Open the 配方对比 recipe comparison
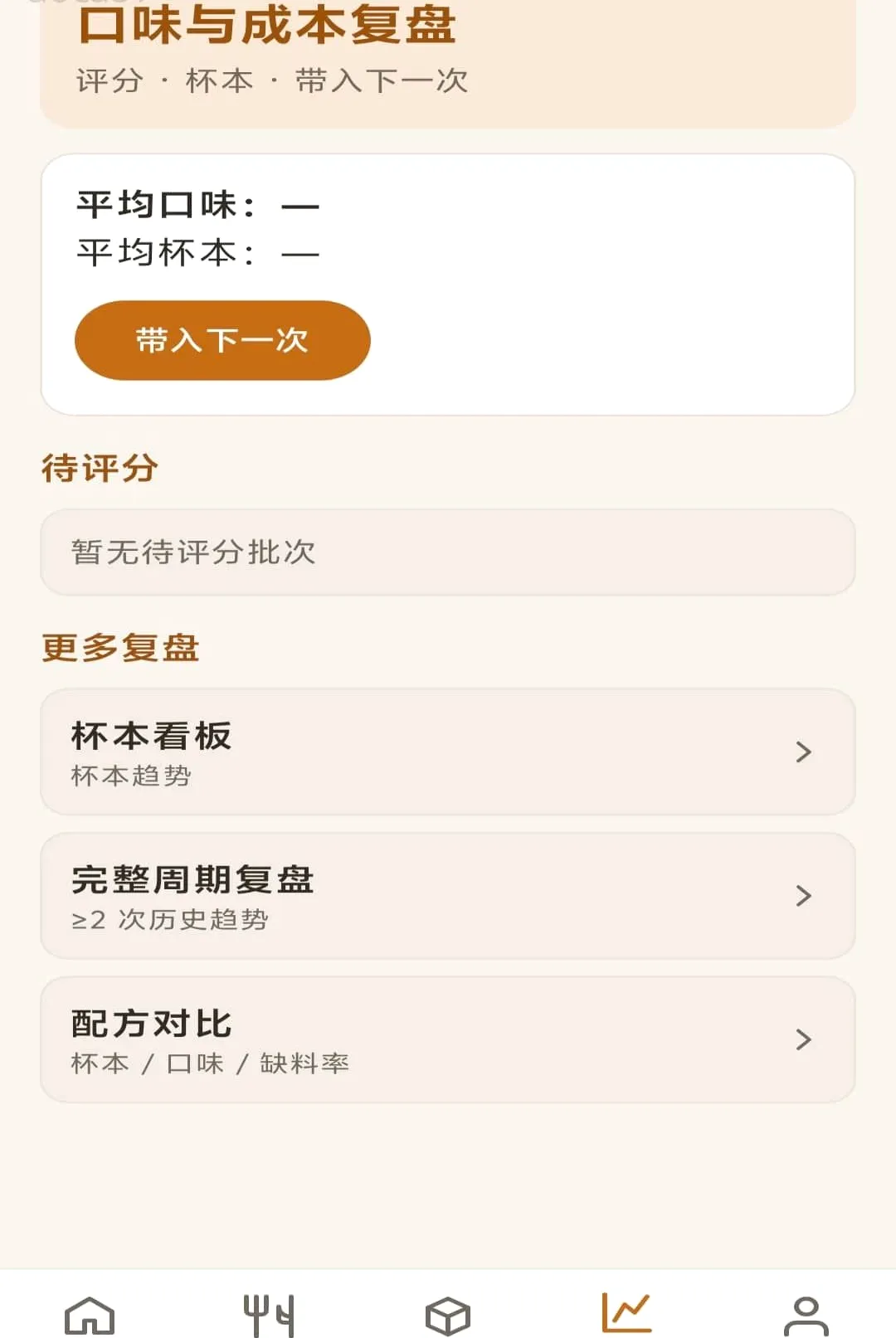Image resolution: width=896 pixels, height=1338 pixels. point(448,1039)
